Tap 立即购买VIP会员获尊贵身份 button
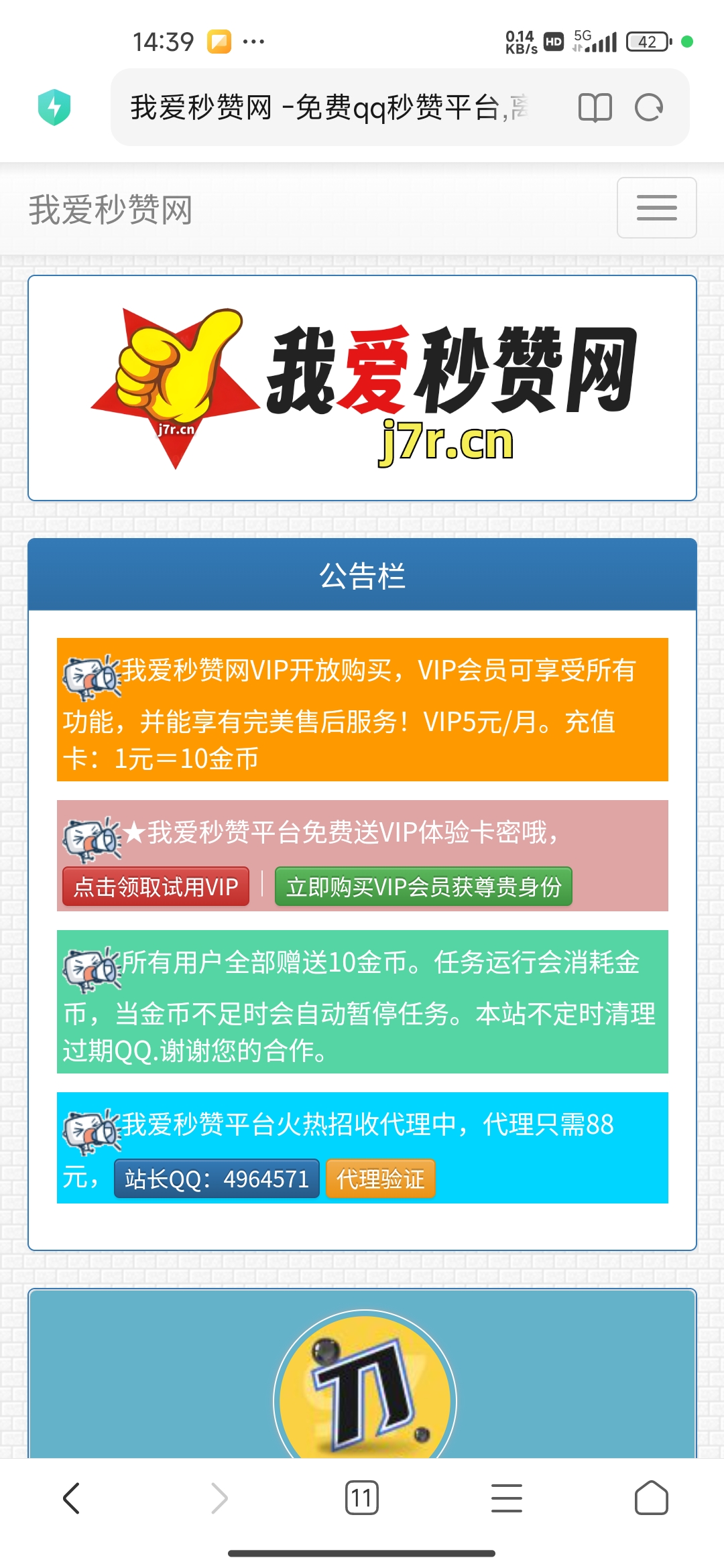This screenshot has width=724, height=1568. (424, 887)
